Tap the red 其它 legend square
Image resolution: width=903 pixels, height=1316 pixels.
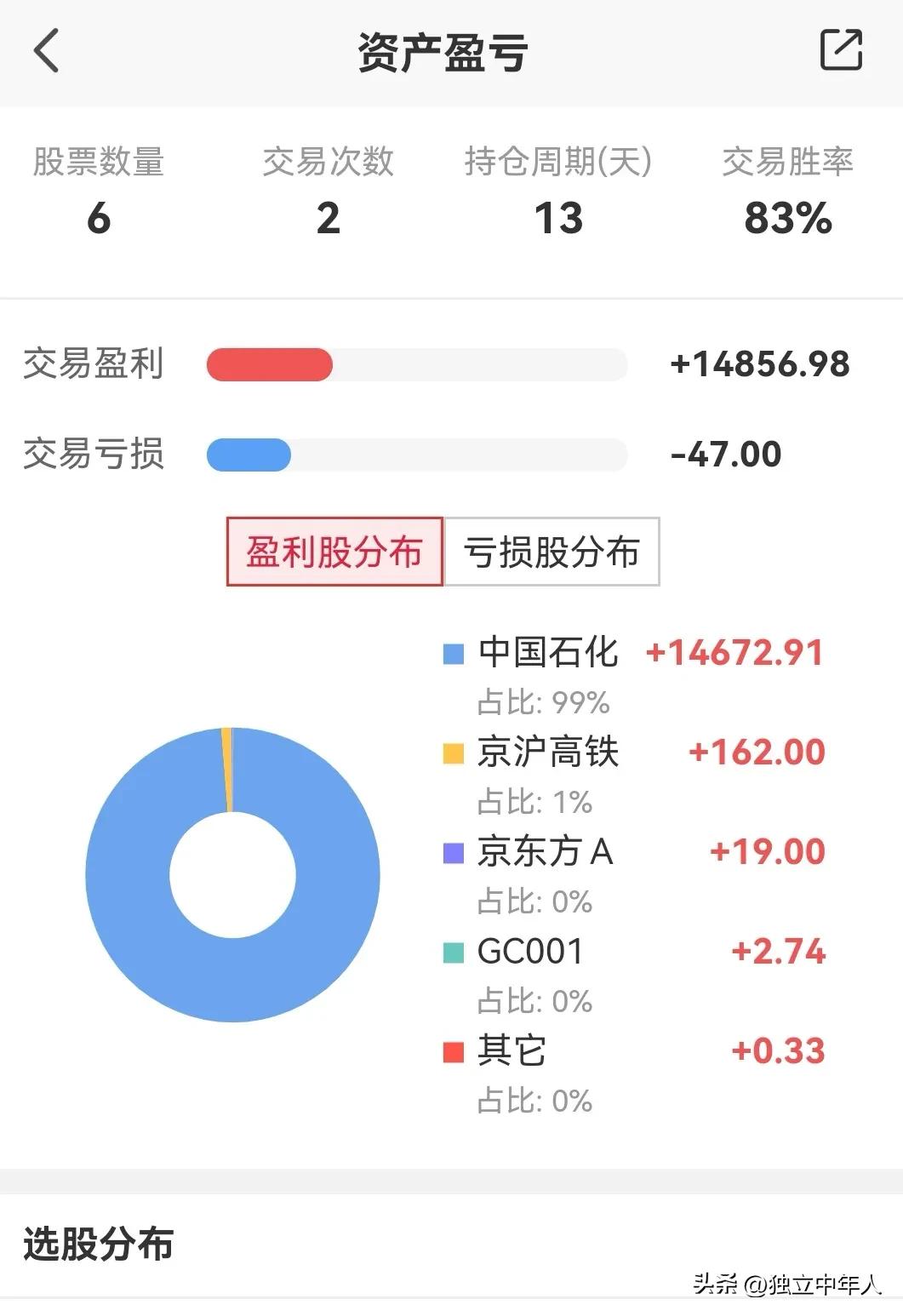[453, 1052]
